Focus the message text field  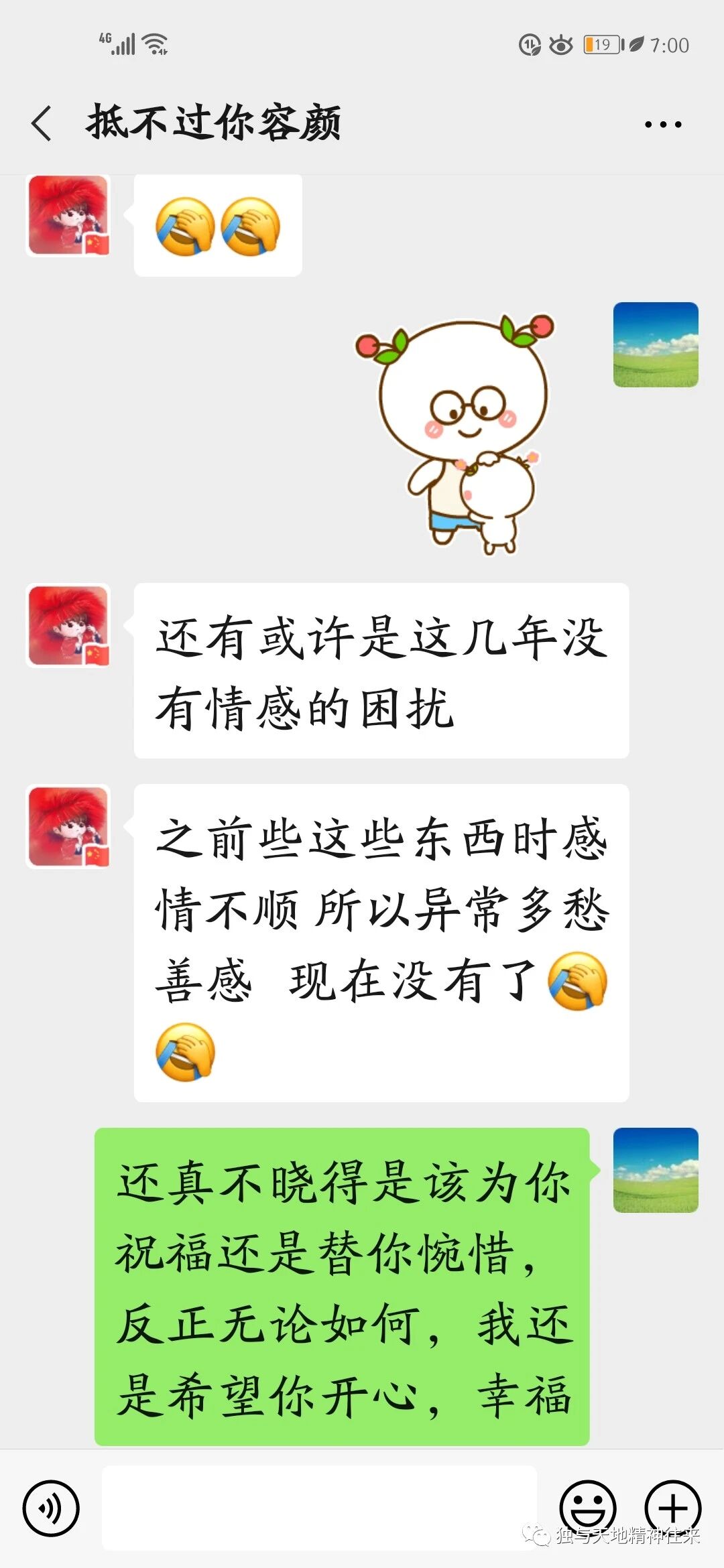319,1508
